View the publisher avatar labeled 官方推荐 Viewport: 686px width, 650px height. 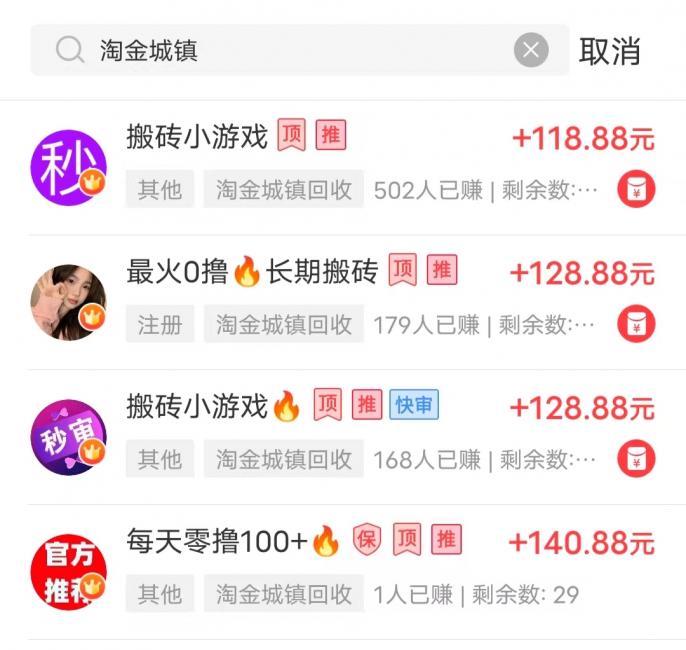(x=68, y=573)
